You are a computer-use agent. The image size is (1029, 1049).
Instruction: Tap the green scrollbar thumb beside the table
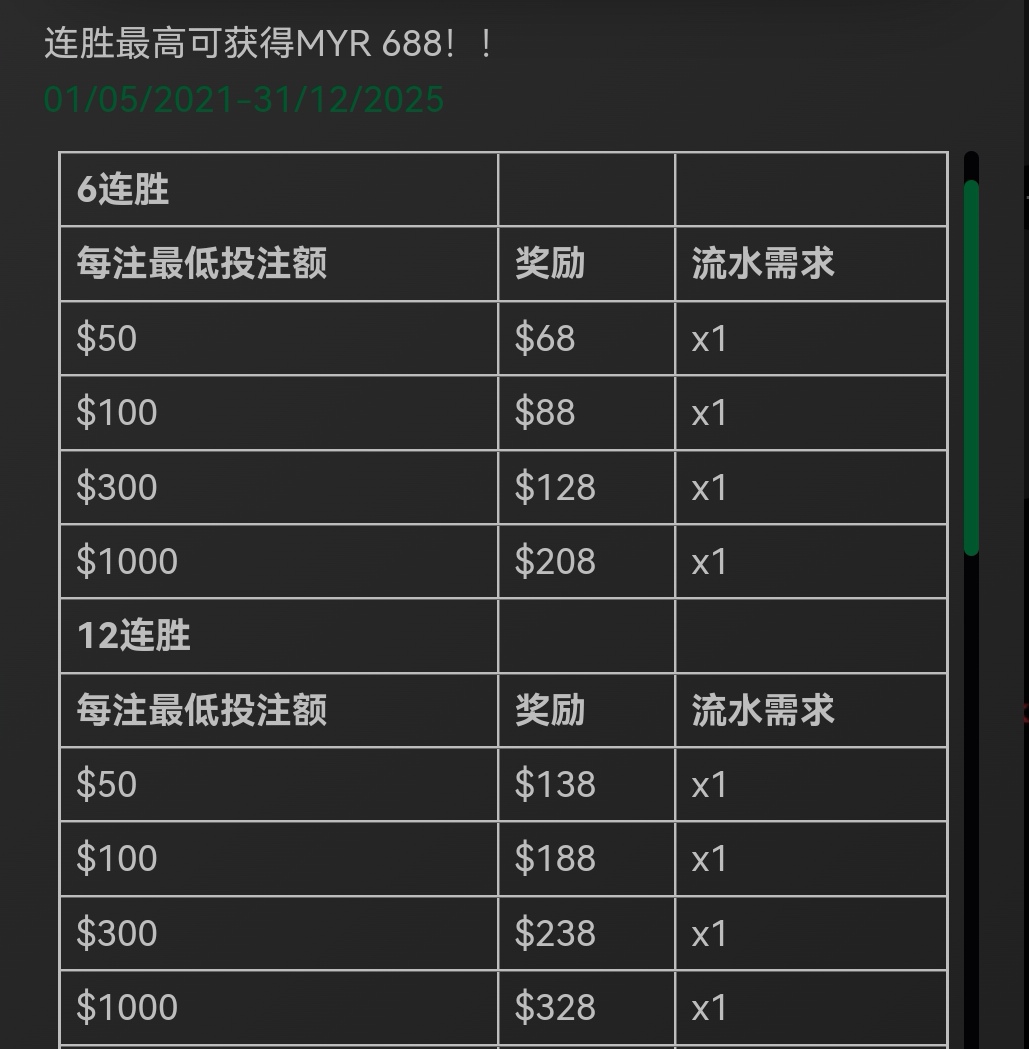(x=970, y=367)
